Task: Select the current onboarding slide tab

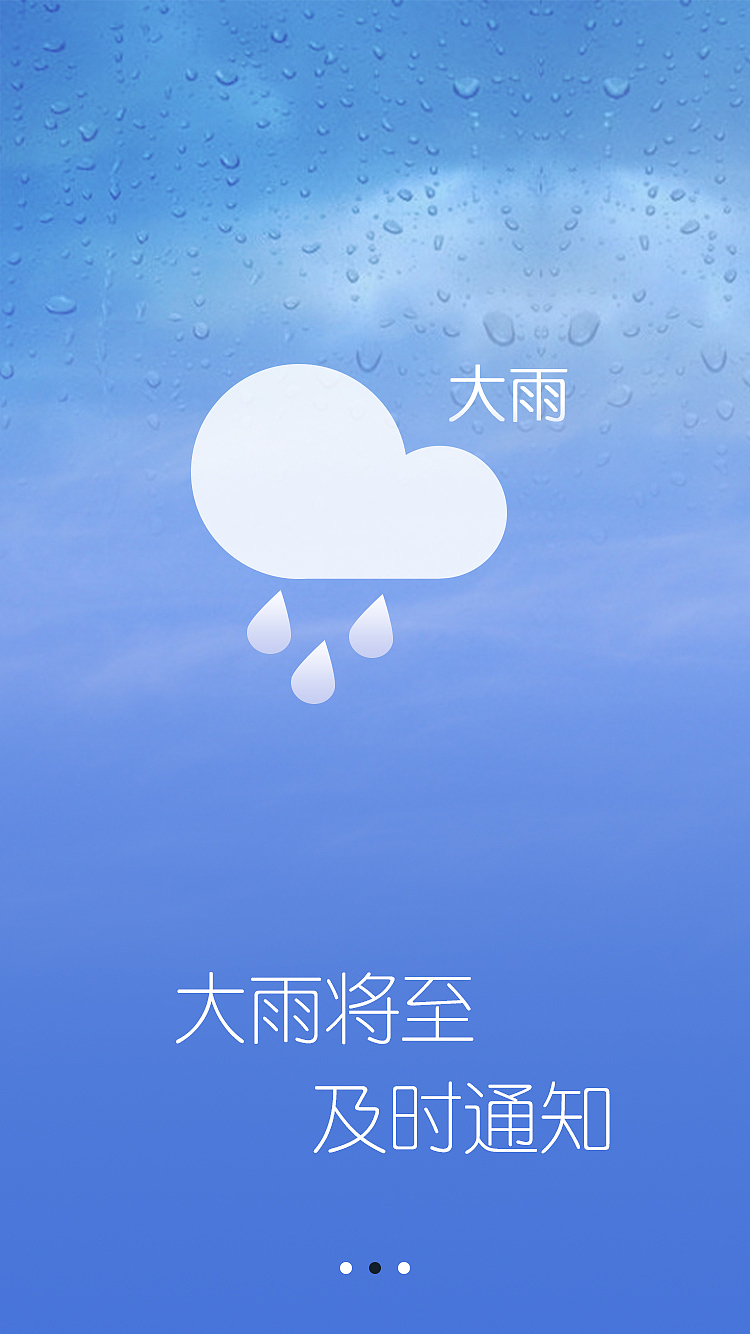Action: [x=375, y=1268]
